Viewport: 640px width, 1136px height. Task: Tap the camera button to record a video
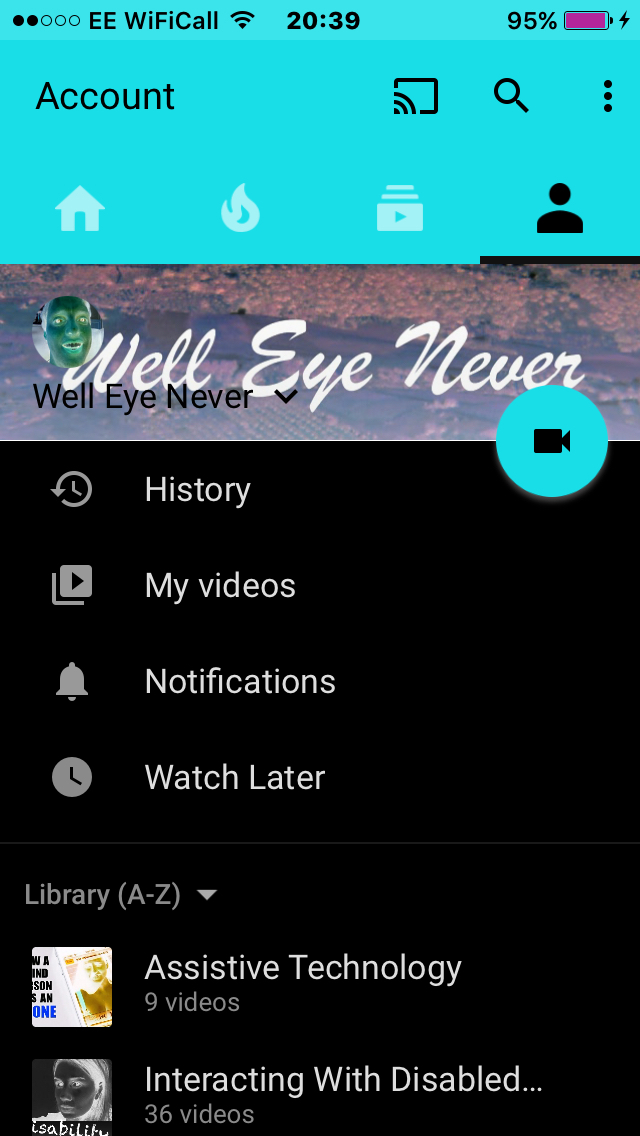tap(552, 441)
